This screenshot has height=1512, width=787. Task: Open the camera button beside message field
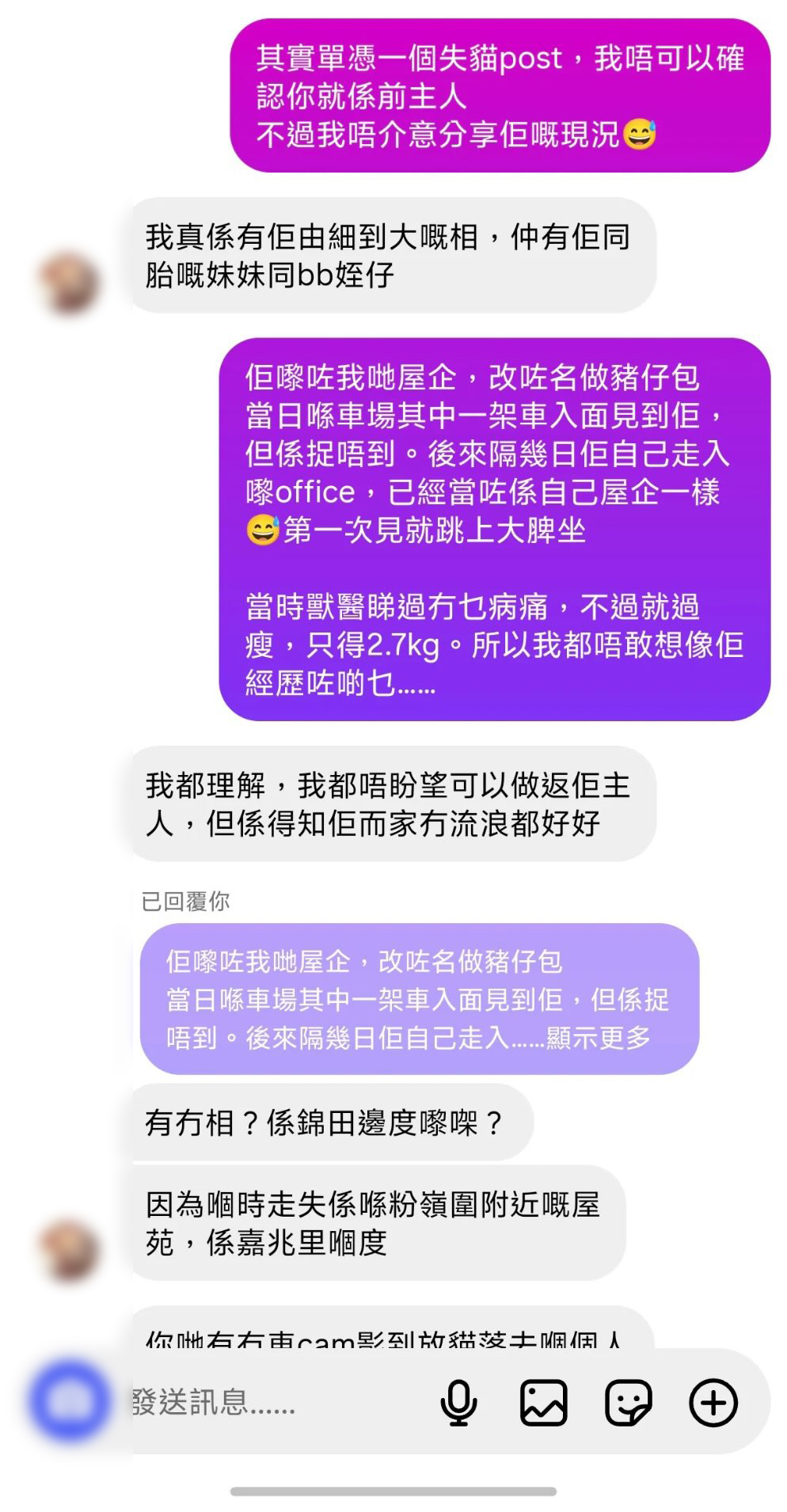70,1400
